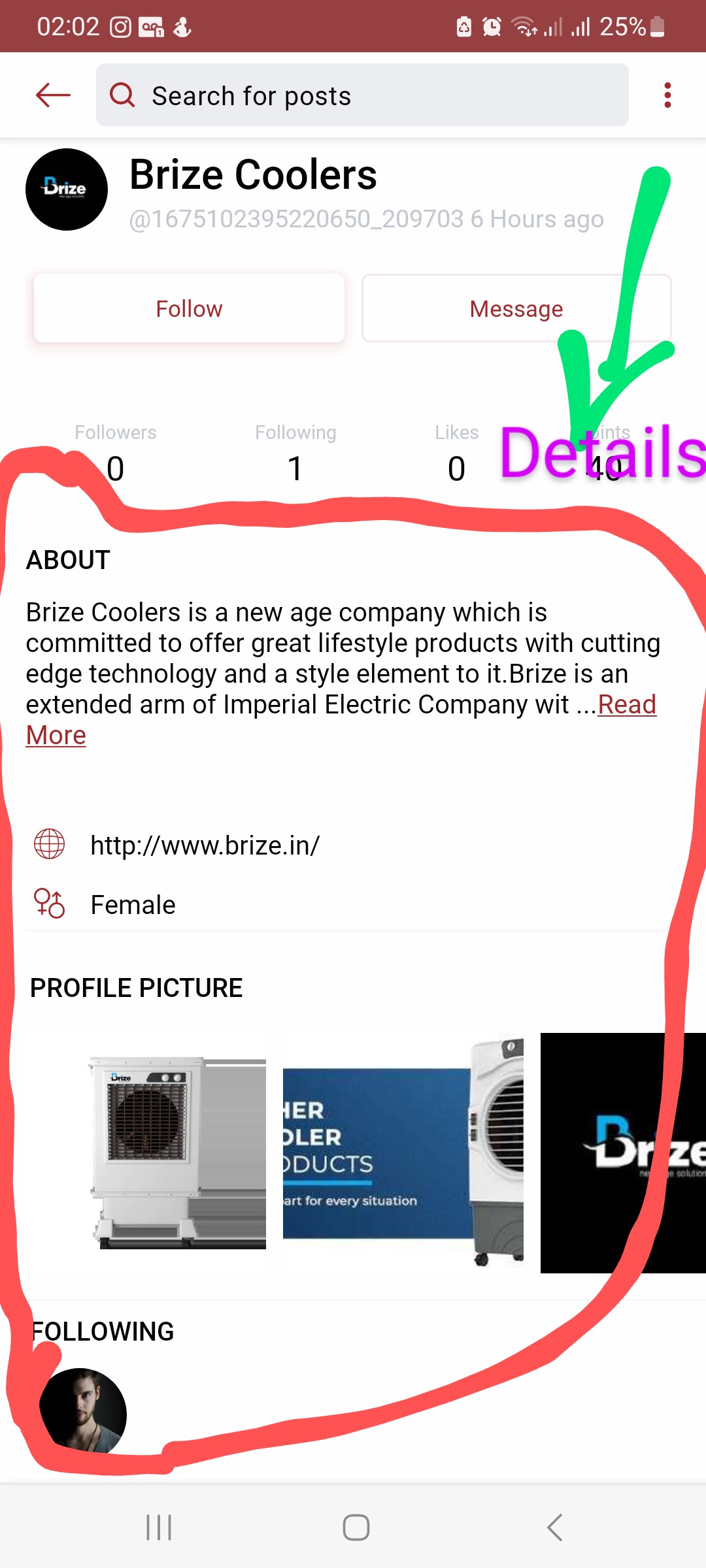The height and width of the screenshot is (1568, 706).
Task: Go to the home screen from the navigation bar
Action: pos(356,1527)
